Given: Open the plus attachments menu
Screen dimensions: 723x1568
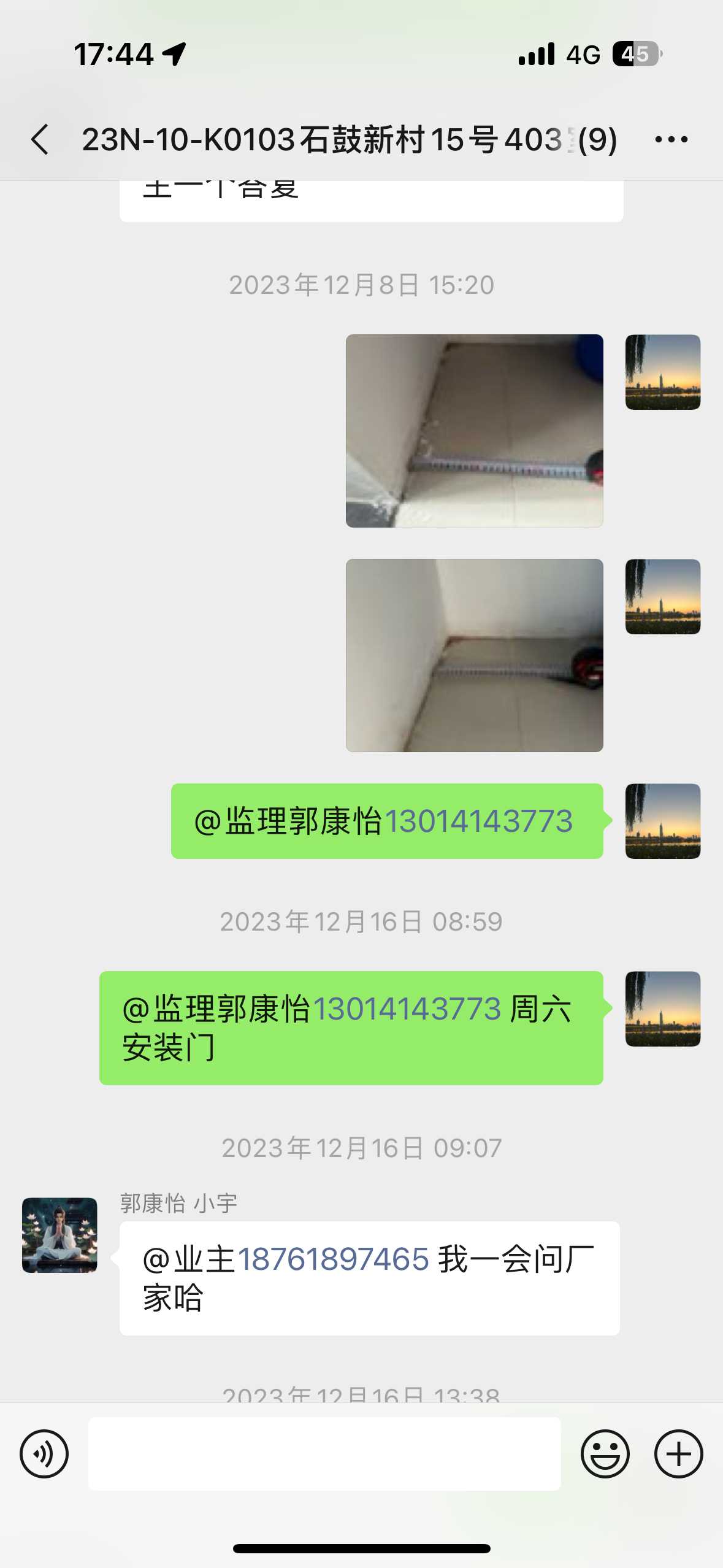Looking at the screenshot, I should click(678, 1454).
